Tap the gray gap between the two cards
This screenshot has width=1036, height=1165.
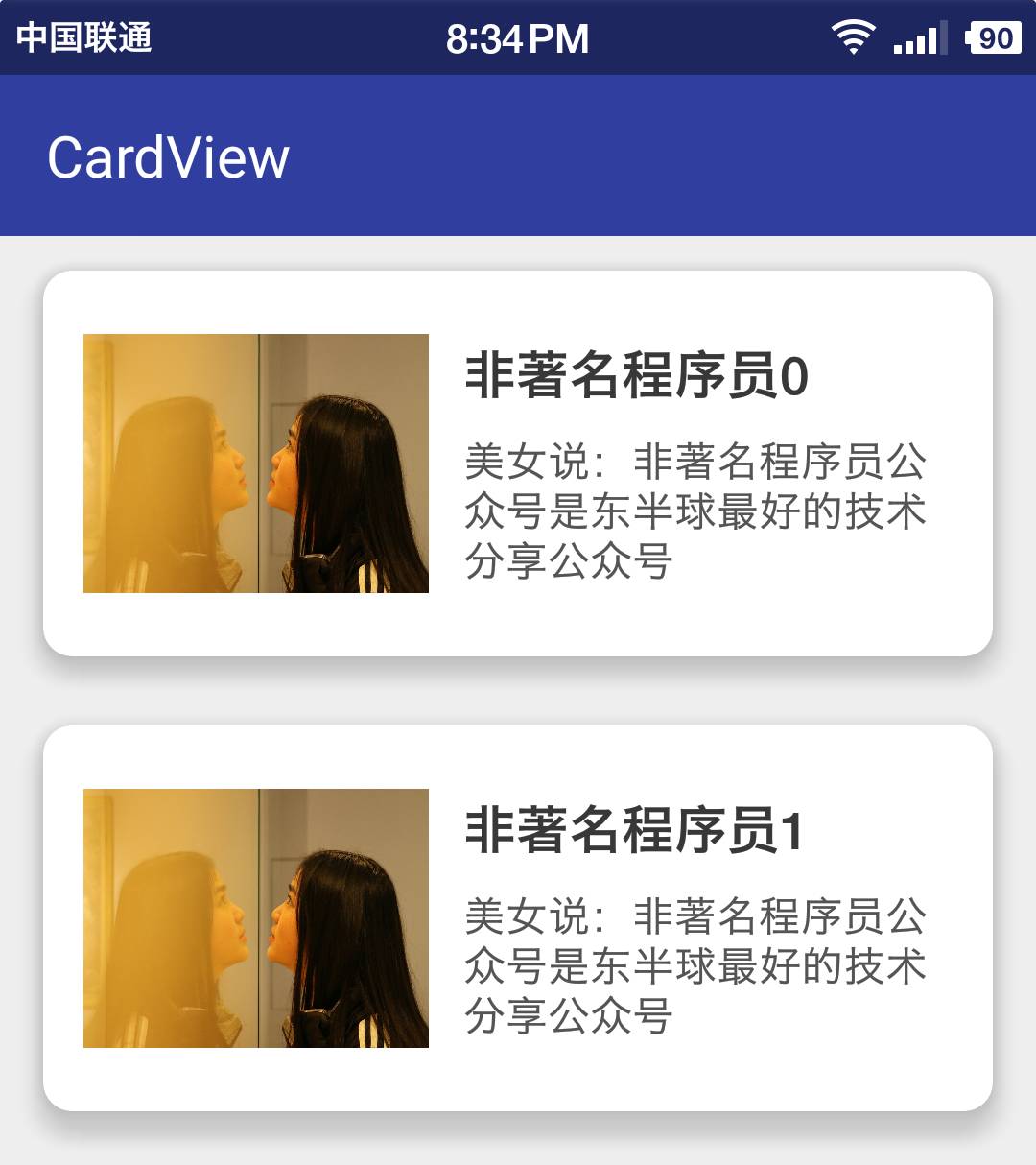pyautogui.click(x=518, y=691)
